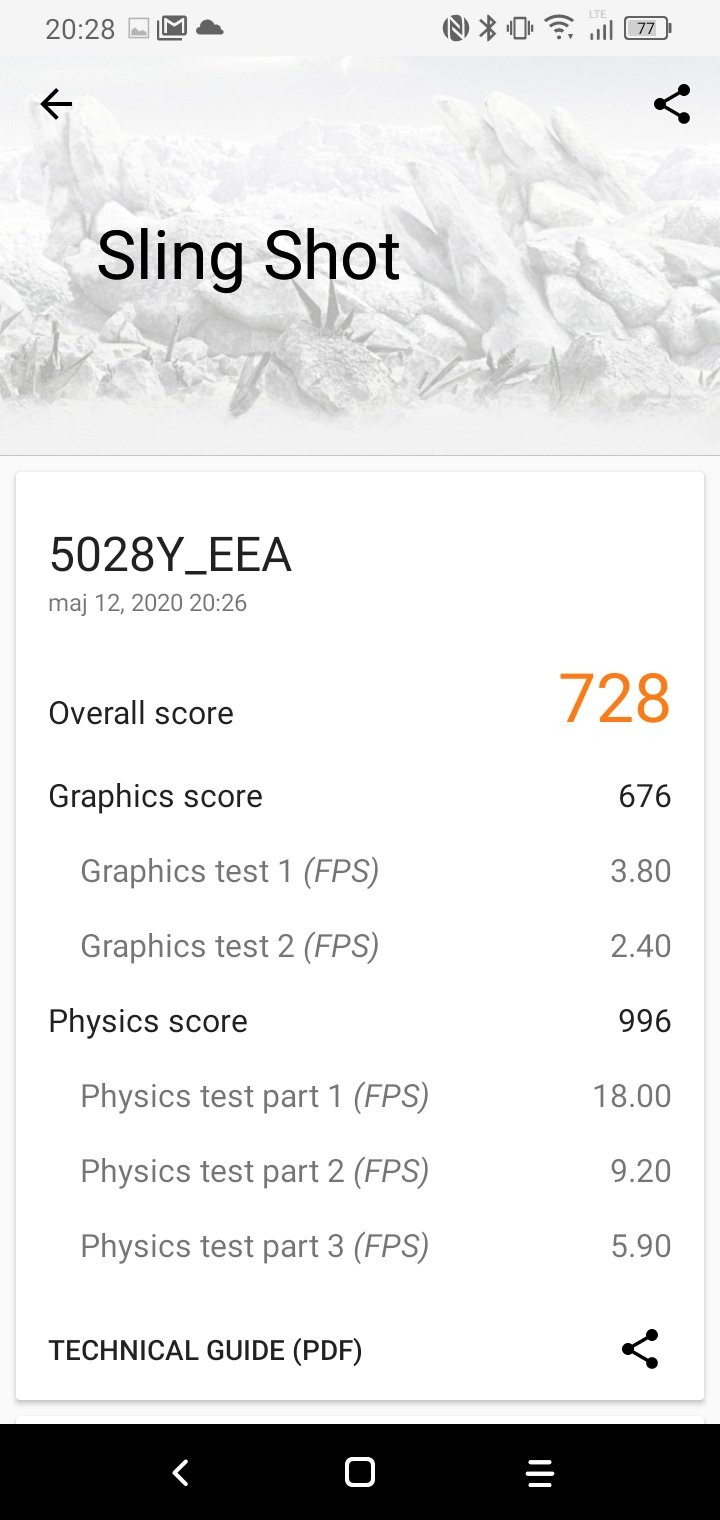
Task: Go to the home screen
Action: (359, 1472)
